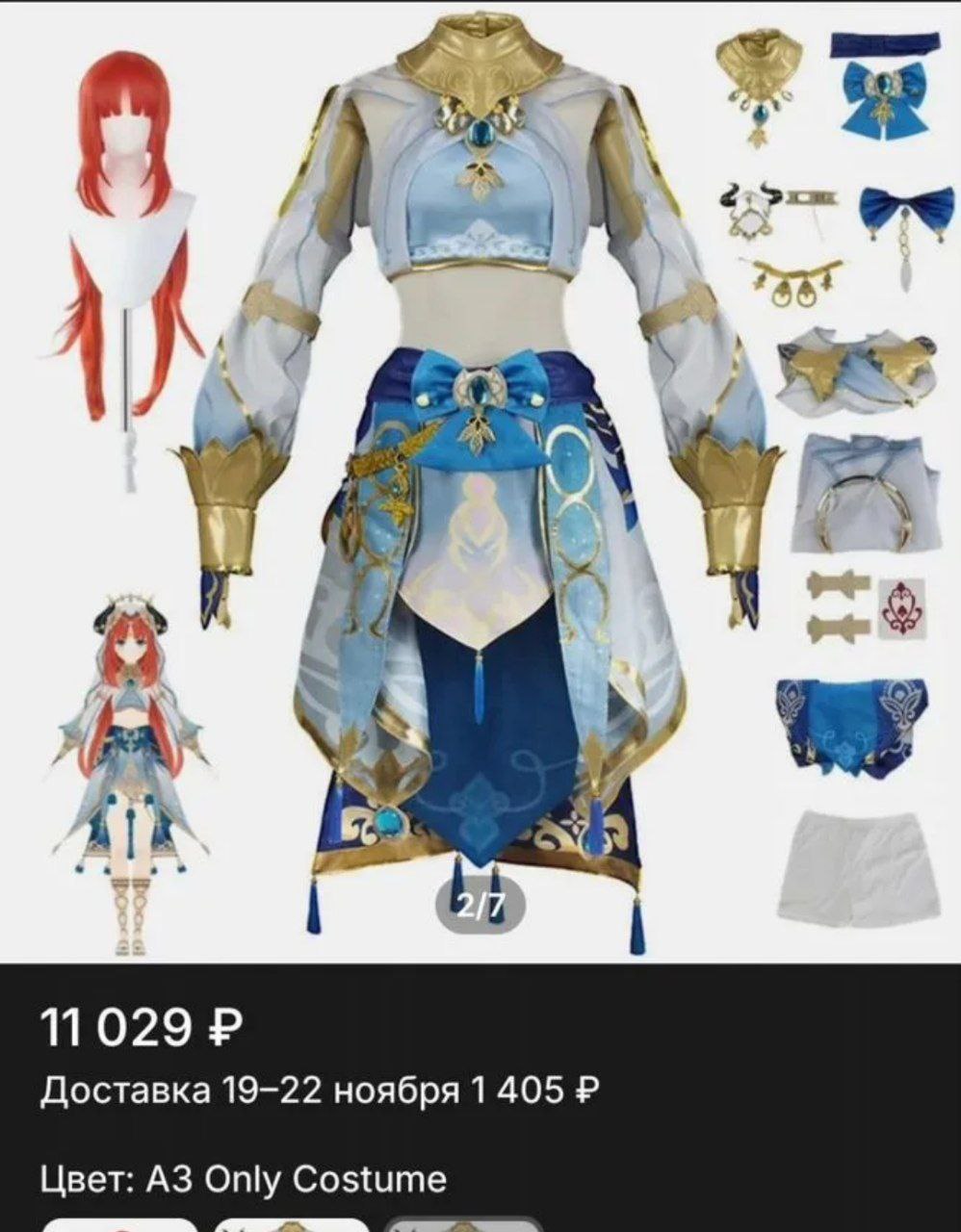This screenshot has height=1232, width=961.
Task: Select the second color variant thumbnail
Action: click(291, 1223)
